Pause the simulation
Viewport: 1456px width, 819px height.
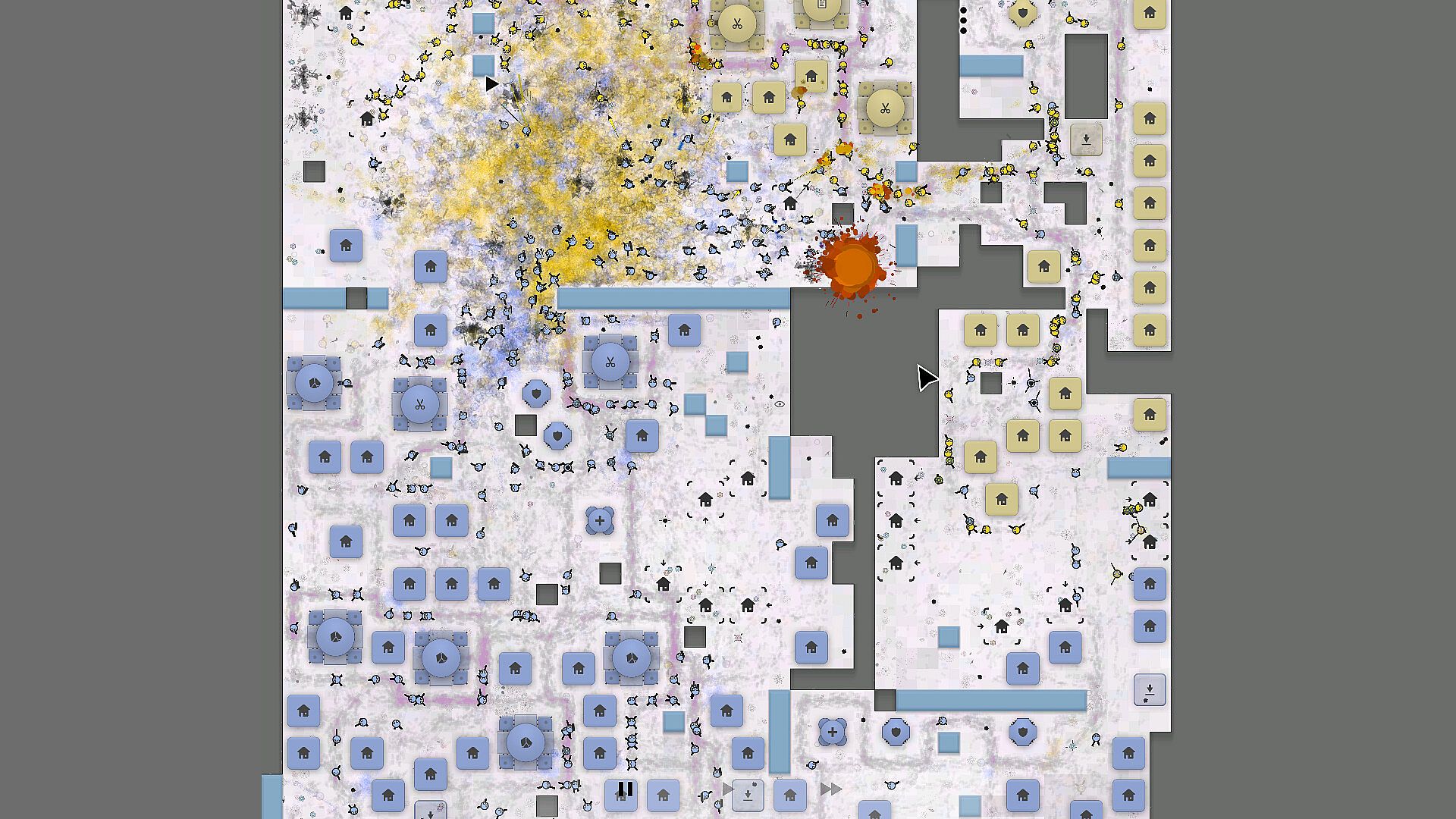tap(625, 789)
